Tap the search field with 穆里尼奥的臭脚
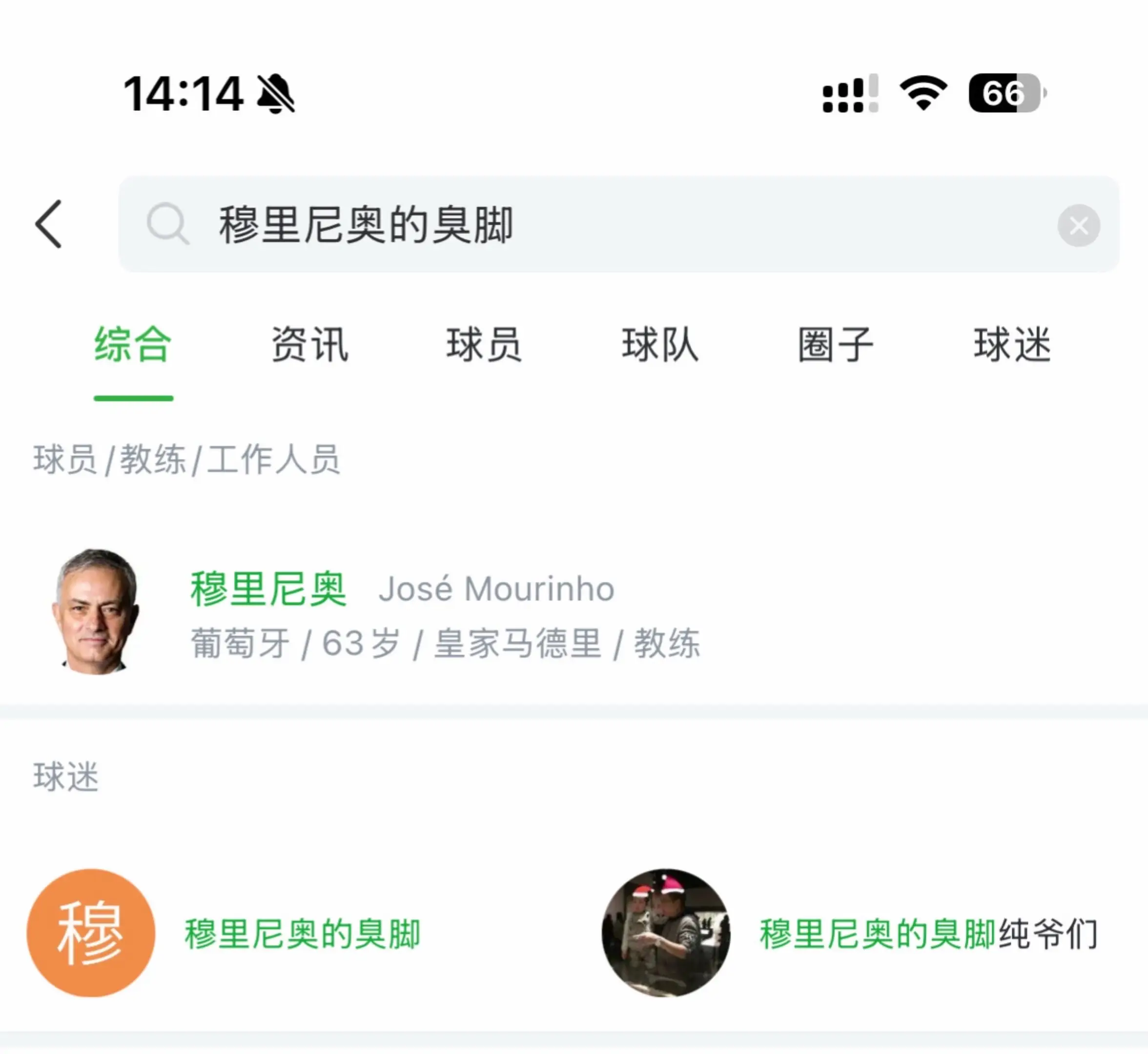This screenshot has height=1054, width=1148. click(618, 224)
